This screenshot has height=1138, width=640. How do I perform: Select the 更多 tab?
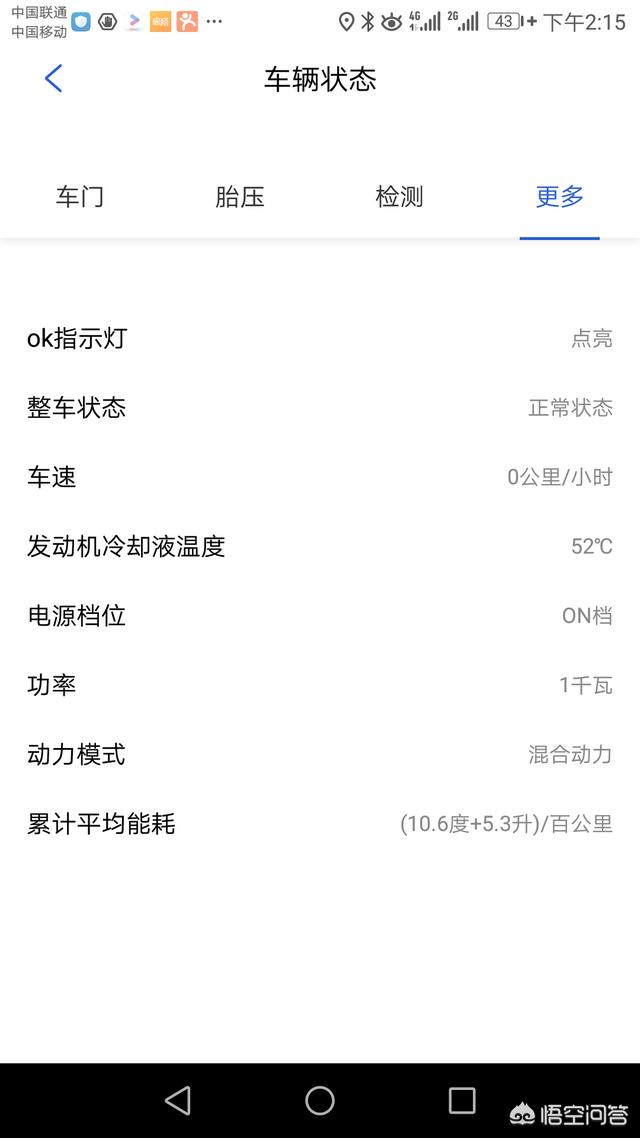(x=559, y=197)
